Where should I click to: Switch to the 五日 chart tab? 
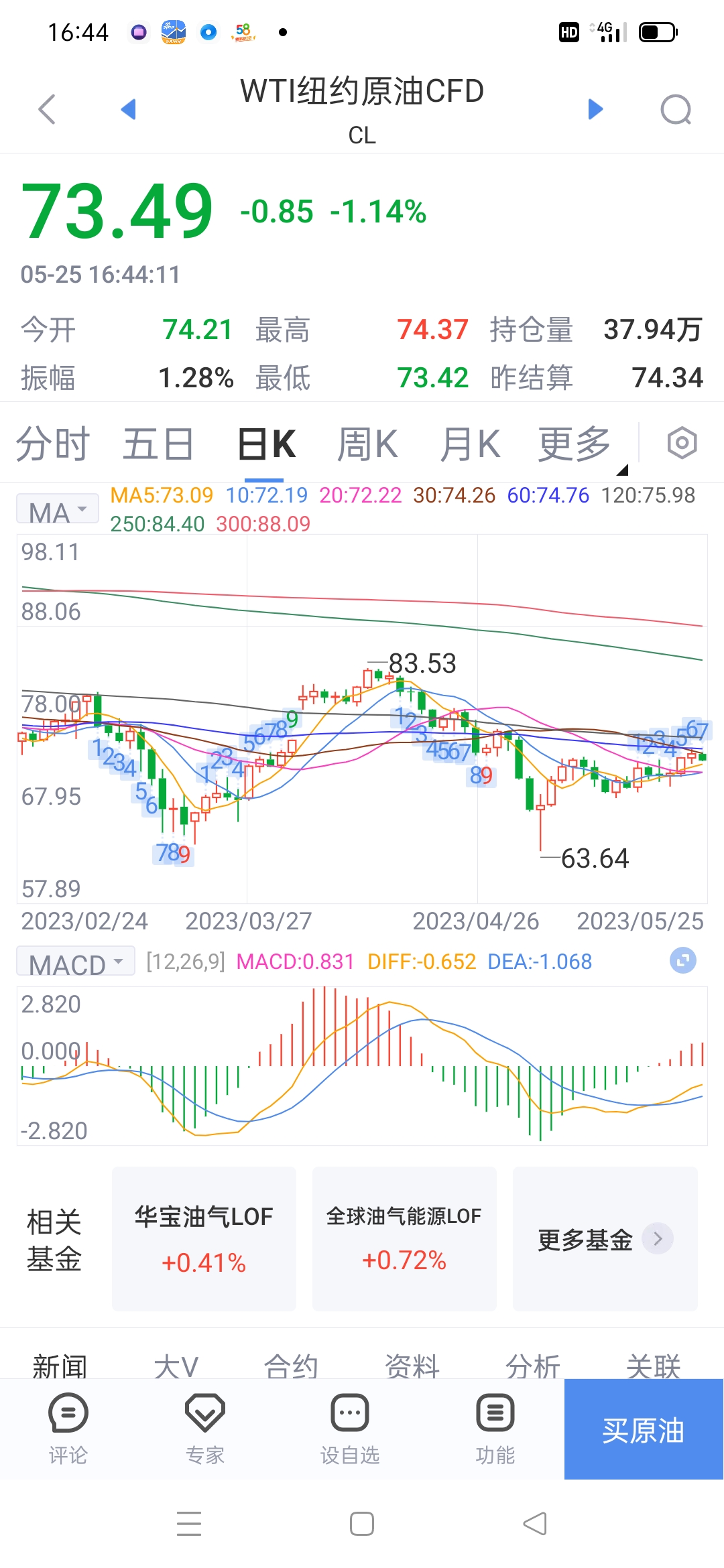tap(158, 444)
